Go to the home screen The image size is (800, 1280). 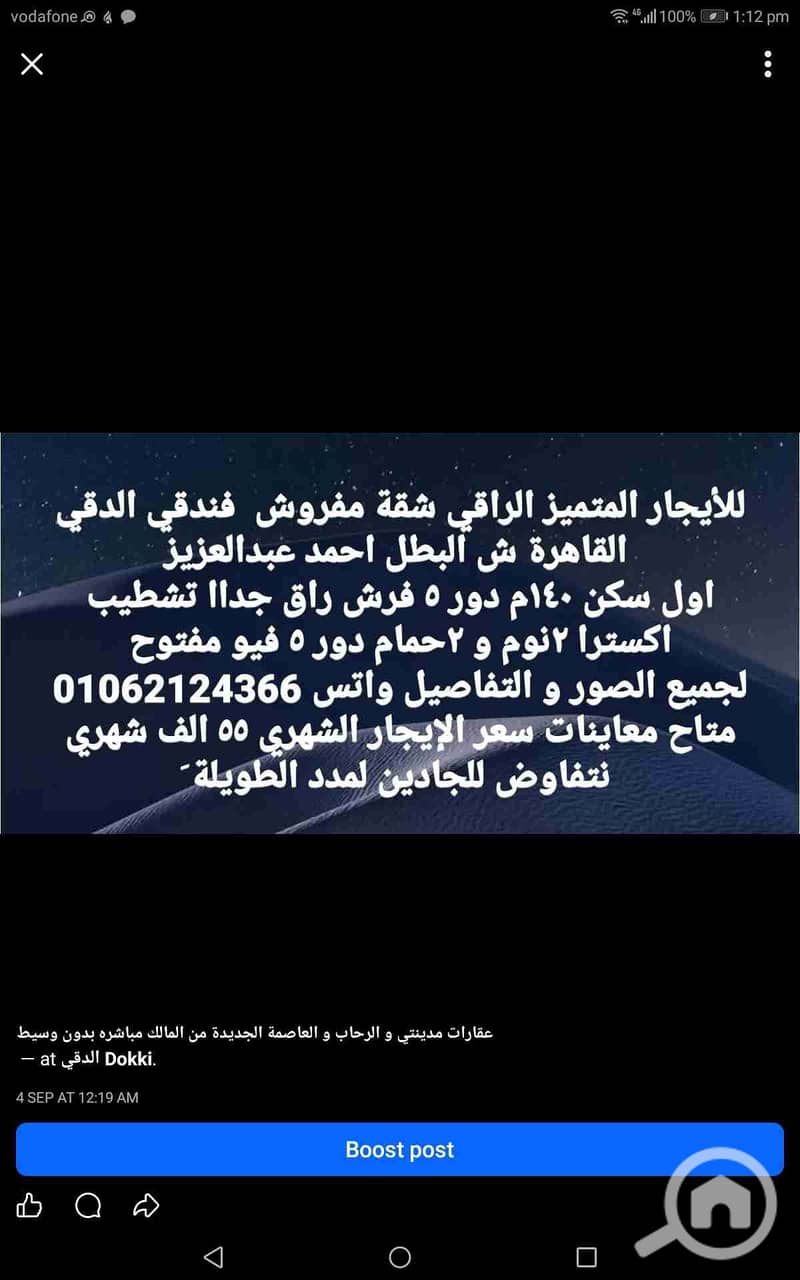(x=400, y=1257)
